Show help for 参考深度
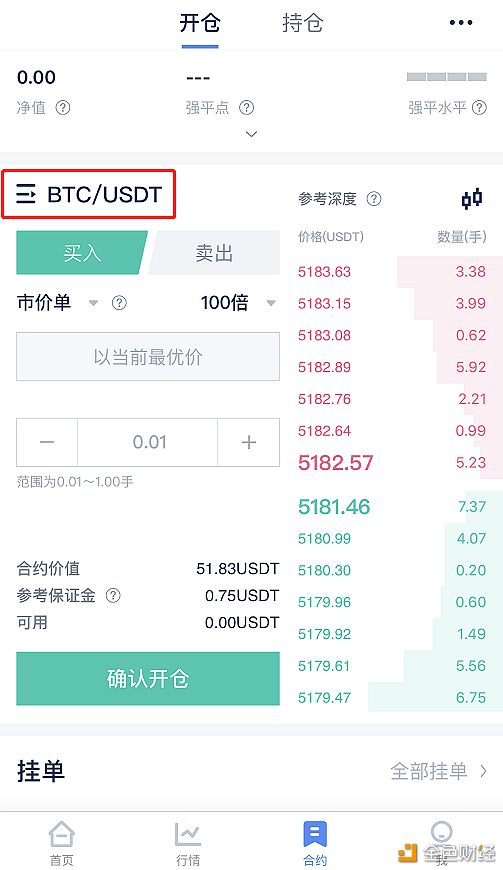The image size is (503, 870). 374,199
